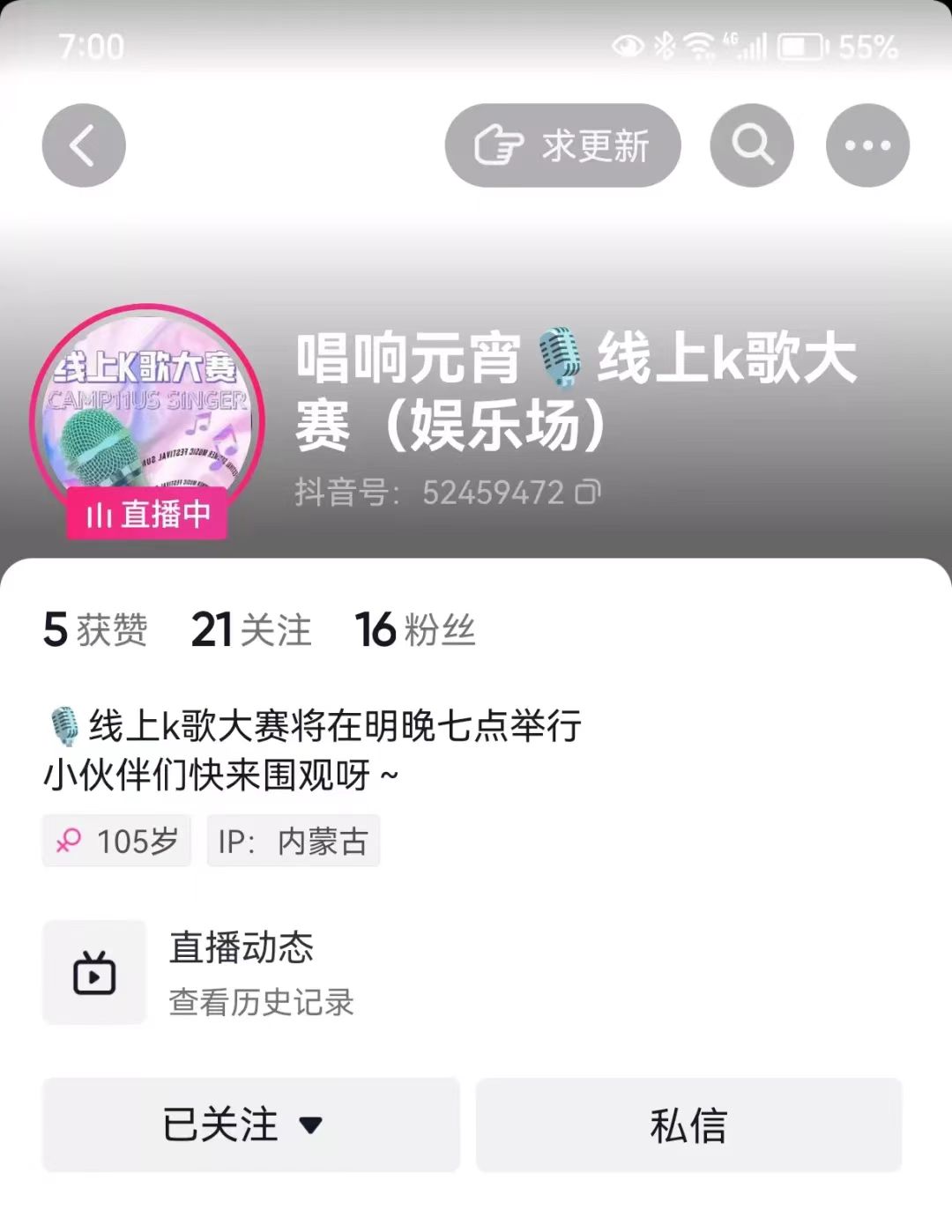View the 21 关注 following list
The height and width of the screenshot is (1232, 952).
(251, 630)
